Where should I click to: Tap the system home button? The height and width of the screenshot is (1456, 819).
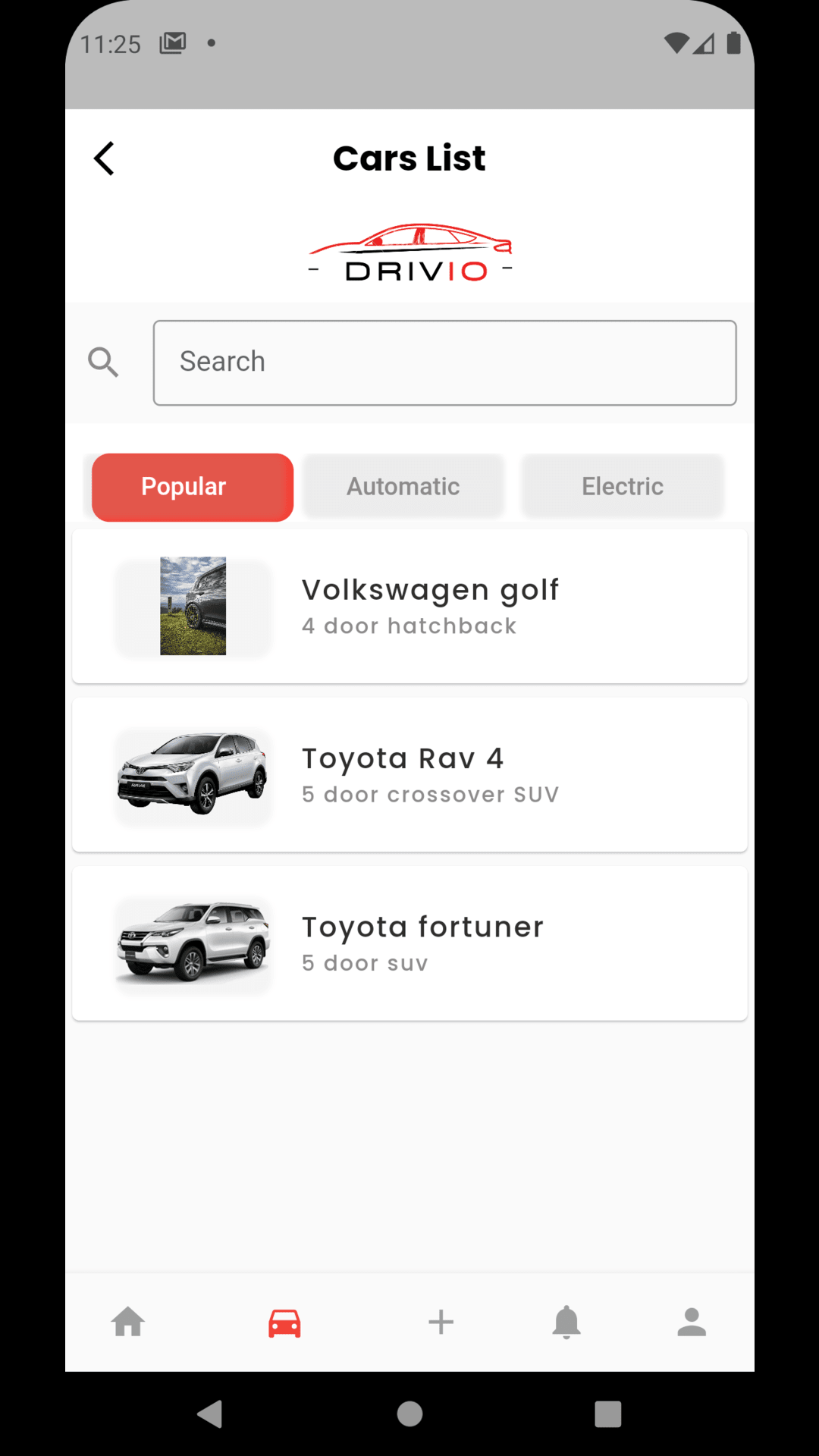click(409, 1414)
